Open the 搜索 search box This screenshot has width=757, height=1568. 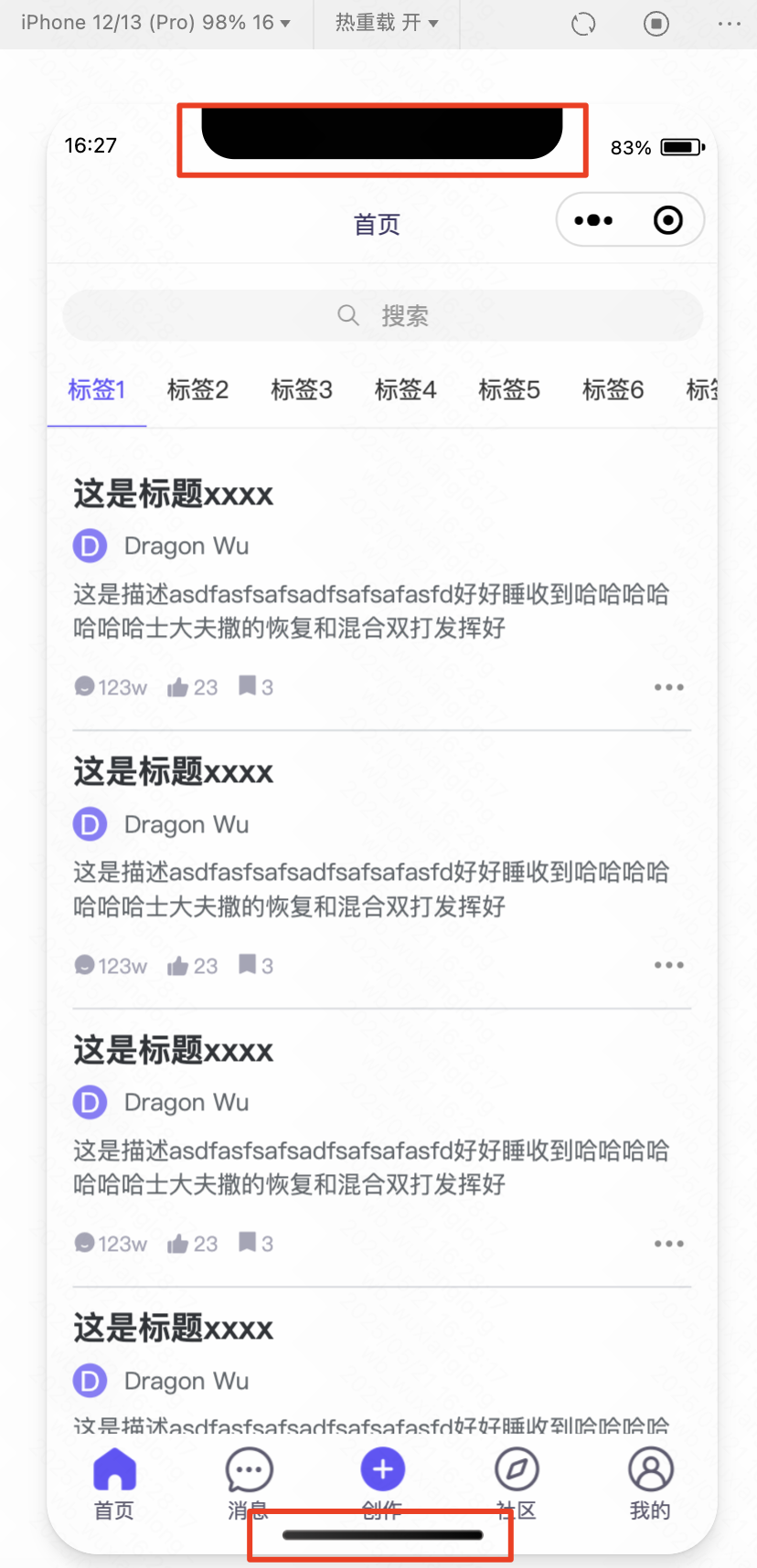tap(382, 316)
